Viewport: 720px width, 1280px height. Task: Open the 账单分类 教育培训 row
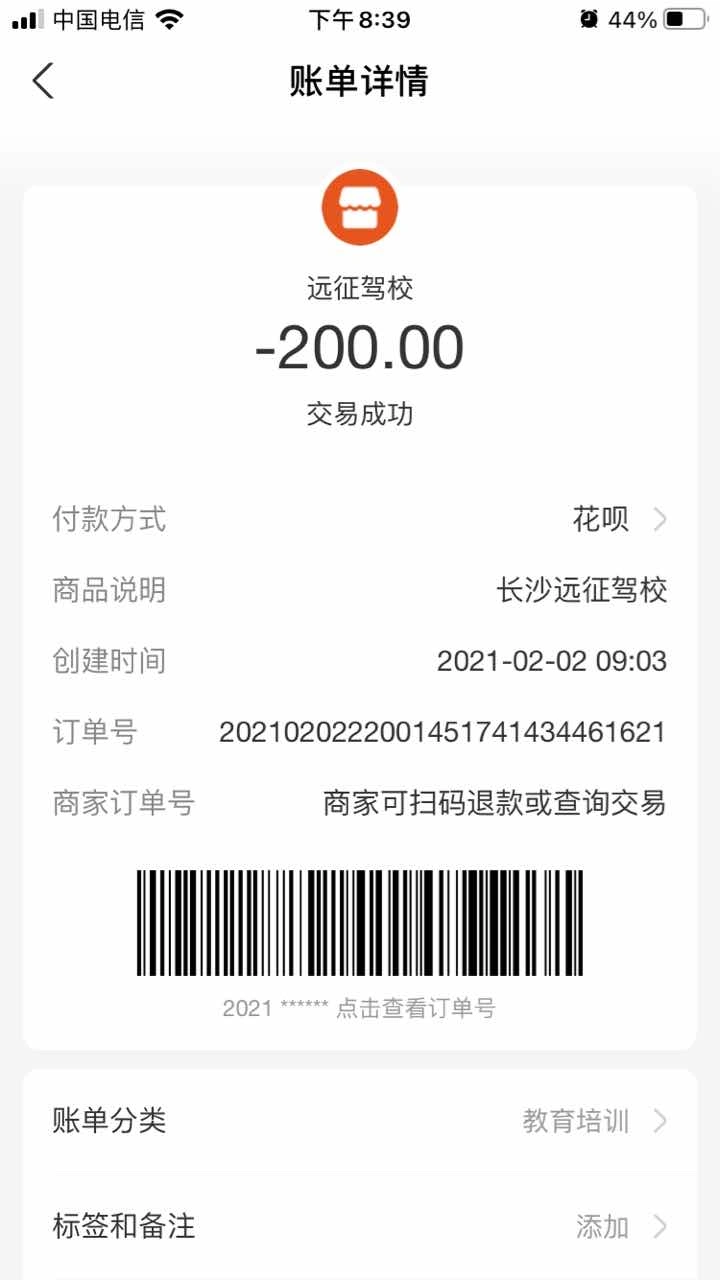tap(360, 1121)
